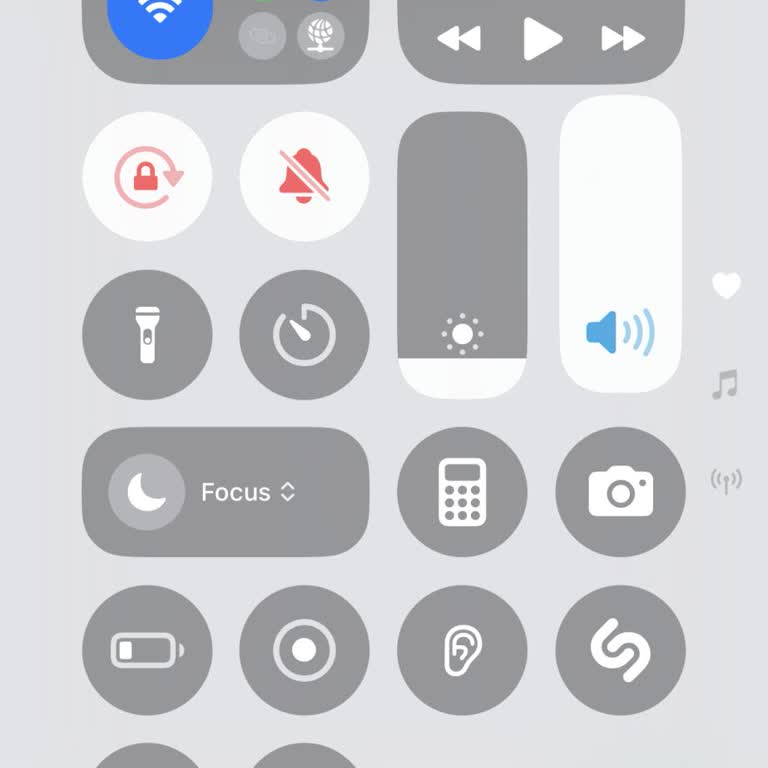Tap the brightness slider
768x768 pixels.
pos(462,255)
